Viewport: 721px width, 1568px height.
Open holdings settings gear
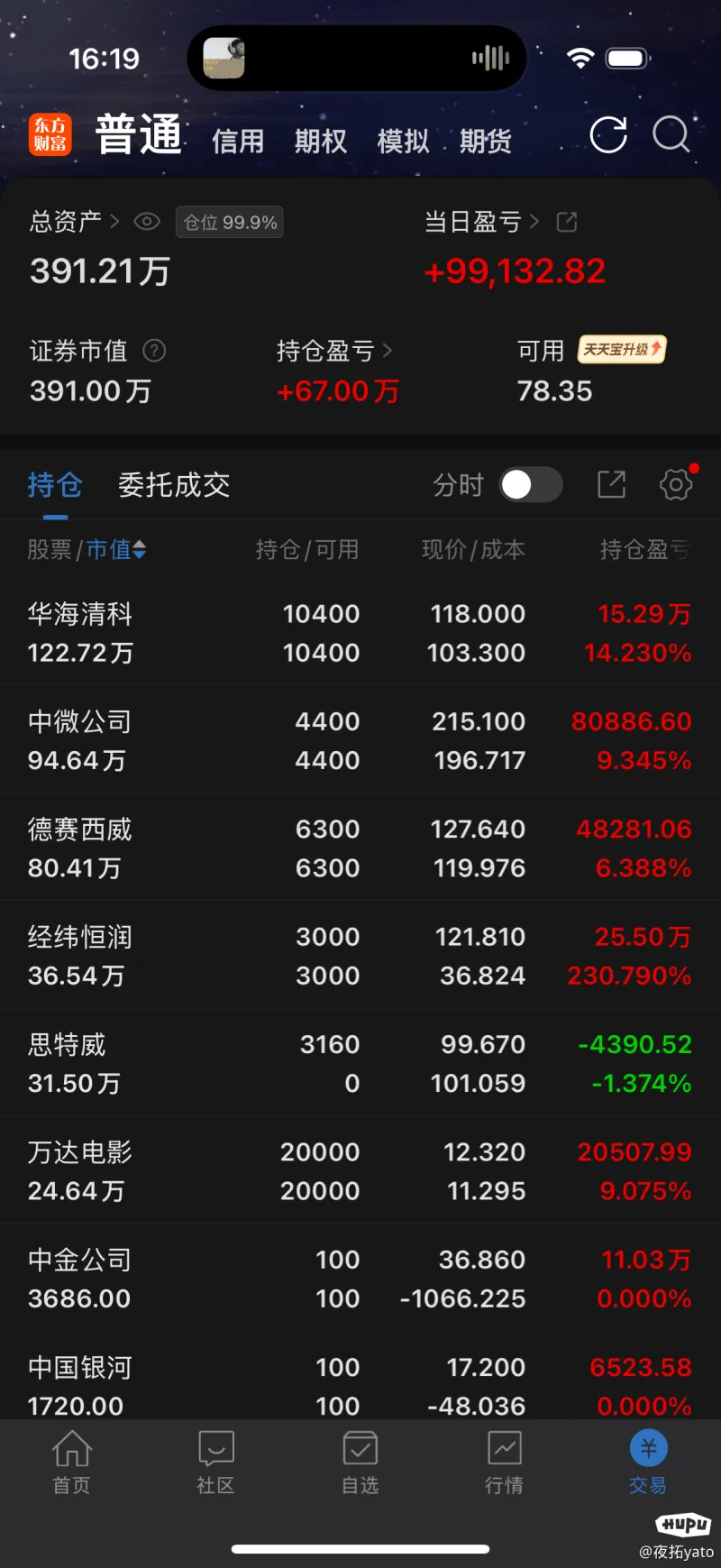click(x=676, y=484)
